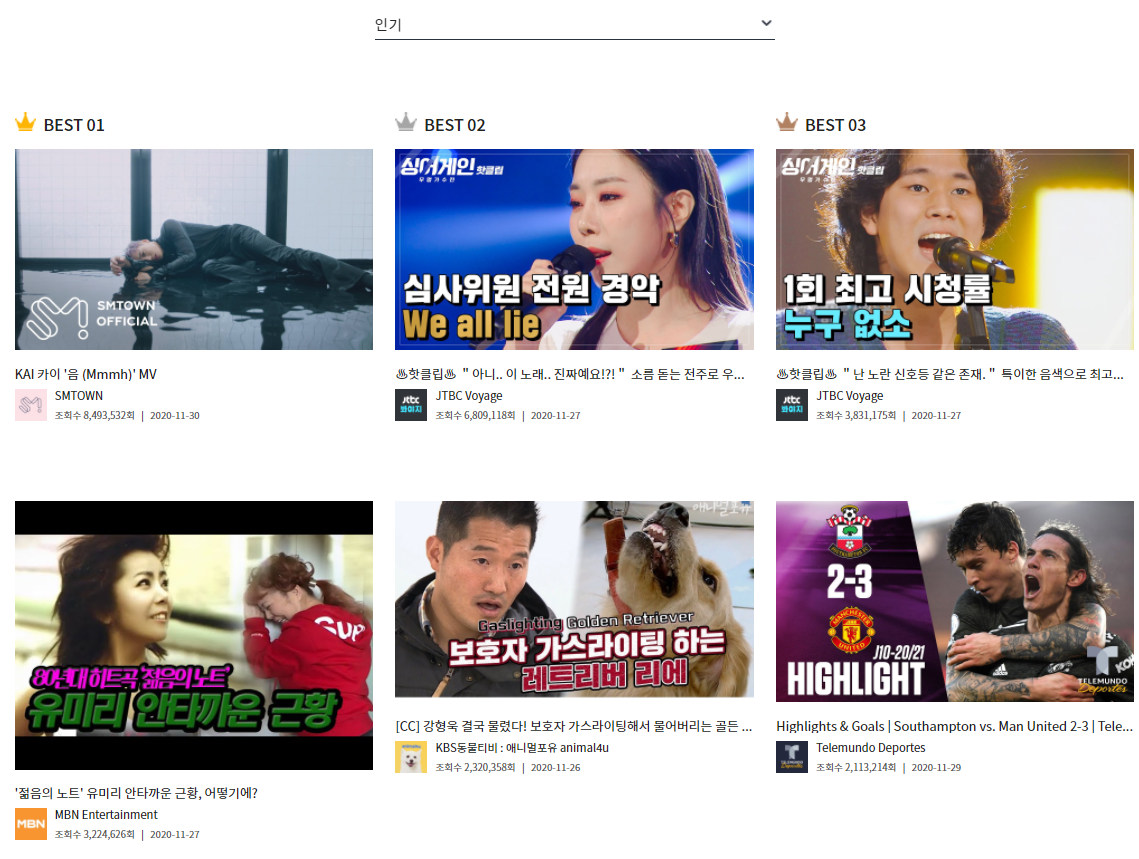Tap the title "KAI 카이 '음 (Mmmh)' MV"
Image resolution: width=1139 pixels, height=859 pixels.
coord(86,374)
